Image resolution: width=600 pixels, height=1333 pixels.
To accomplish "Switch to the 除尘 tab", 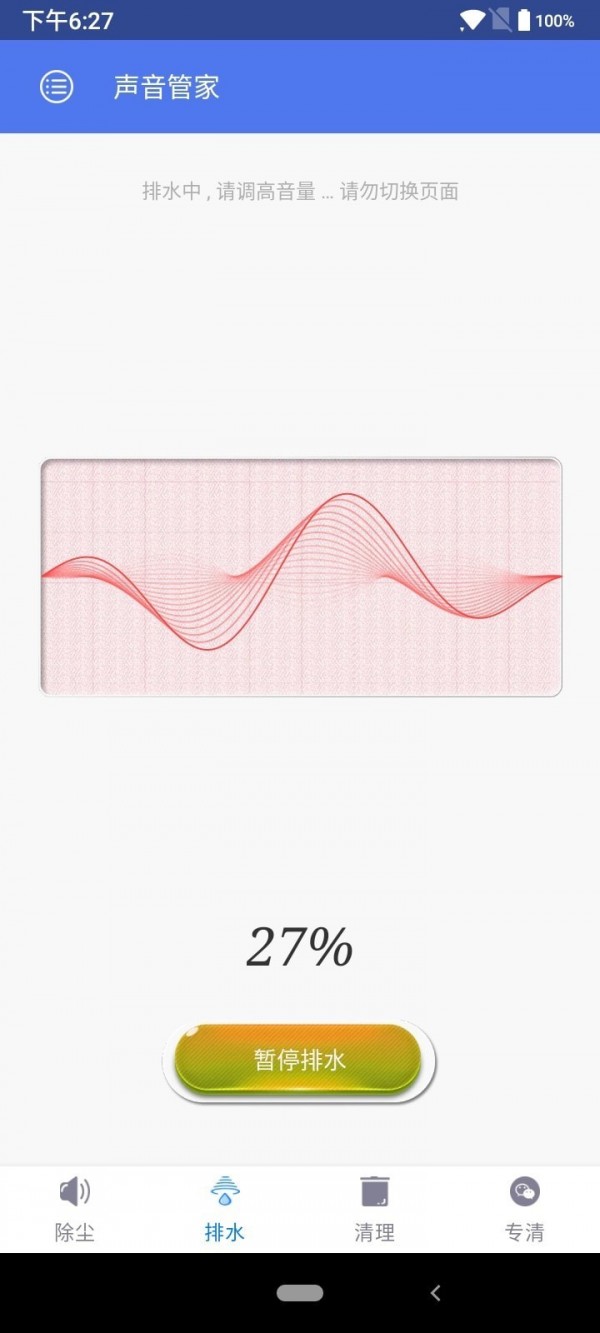I will click(75, 1208).
